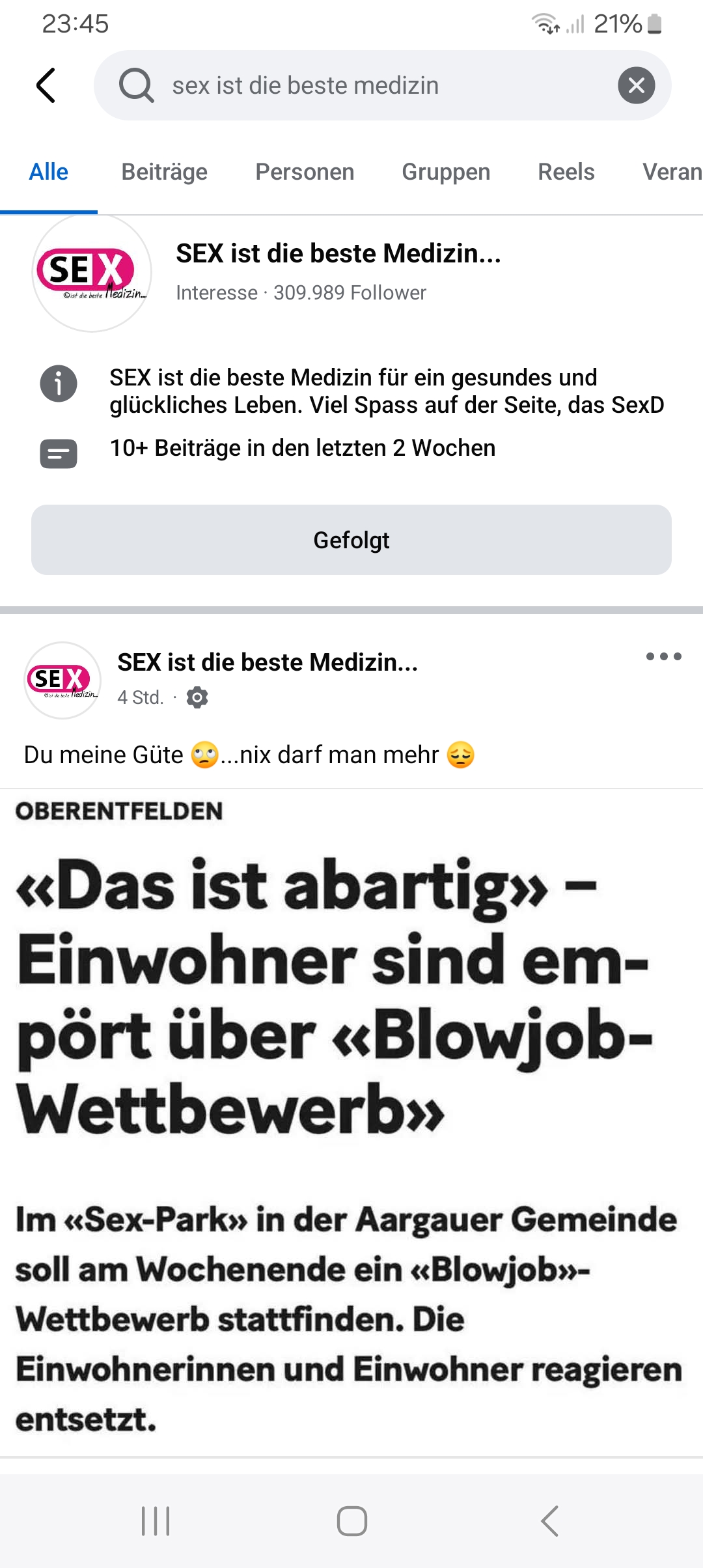Viewport: 703px width, 1568px height.
Task: Open the page result with 309.989 Follower
Action: pyautogui.click(x=338, y=254)
